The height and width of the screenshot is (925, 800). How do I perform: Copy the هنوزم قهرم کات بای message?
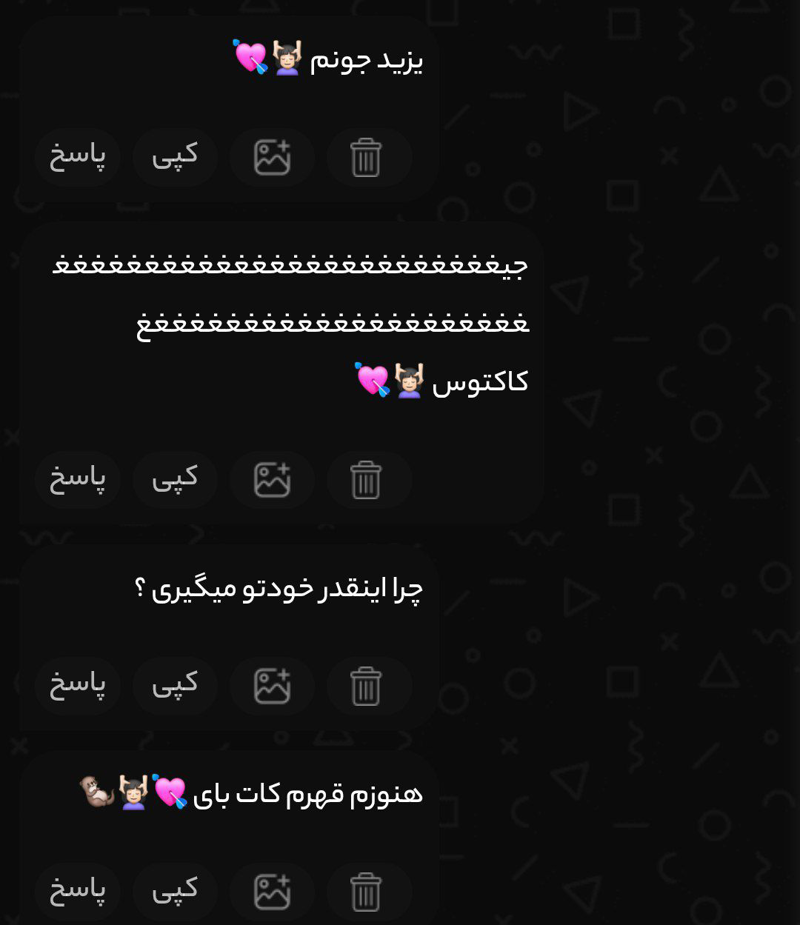tap(175, 891)
